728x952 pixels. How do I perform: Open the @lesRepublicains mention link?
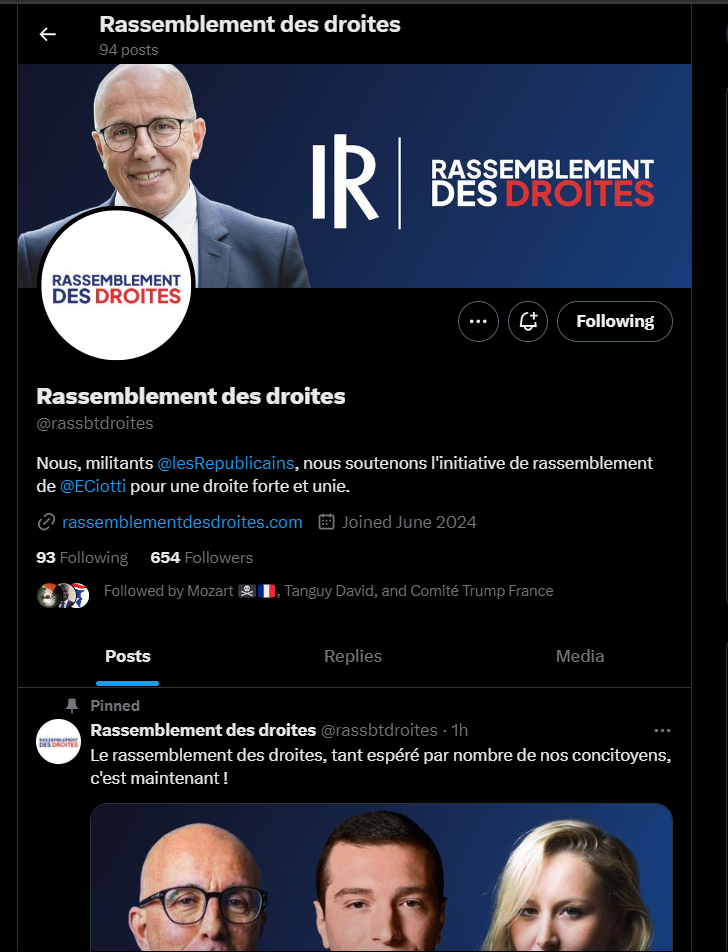(226, 463)
